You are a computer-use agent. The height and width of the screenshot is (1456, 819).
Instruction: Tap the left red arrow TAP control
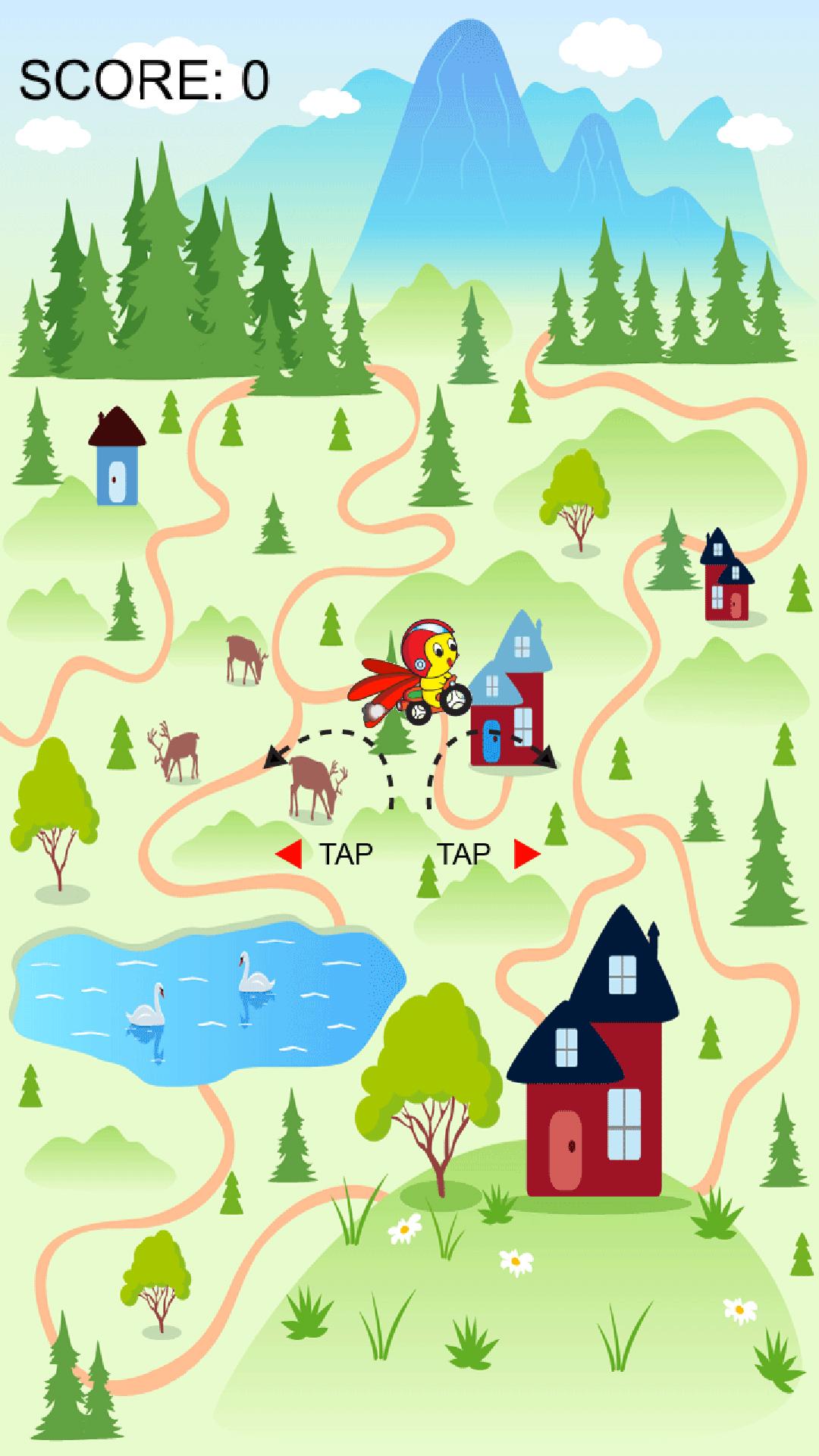point(289,853)
